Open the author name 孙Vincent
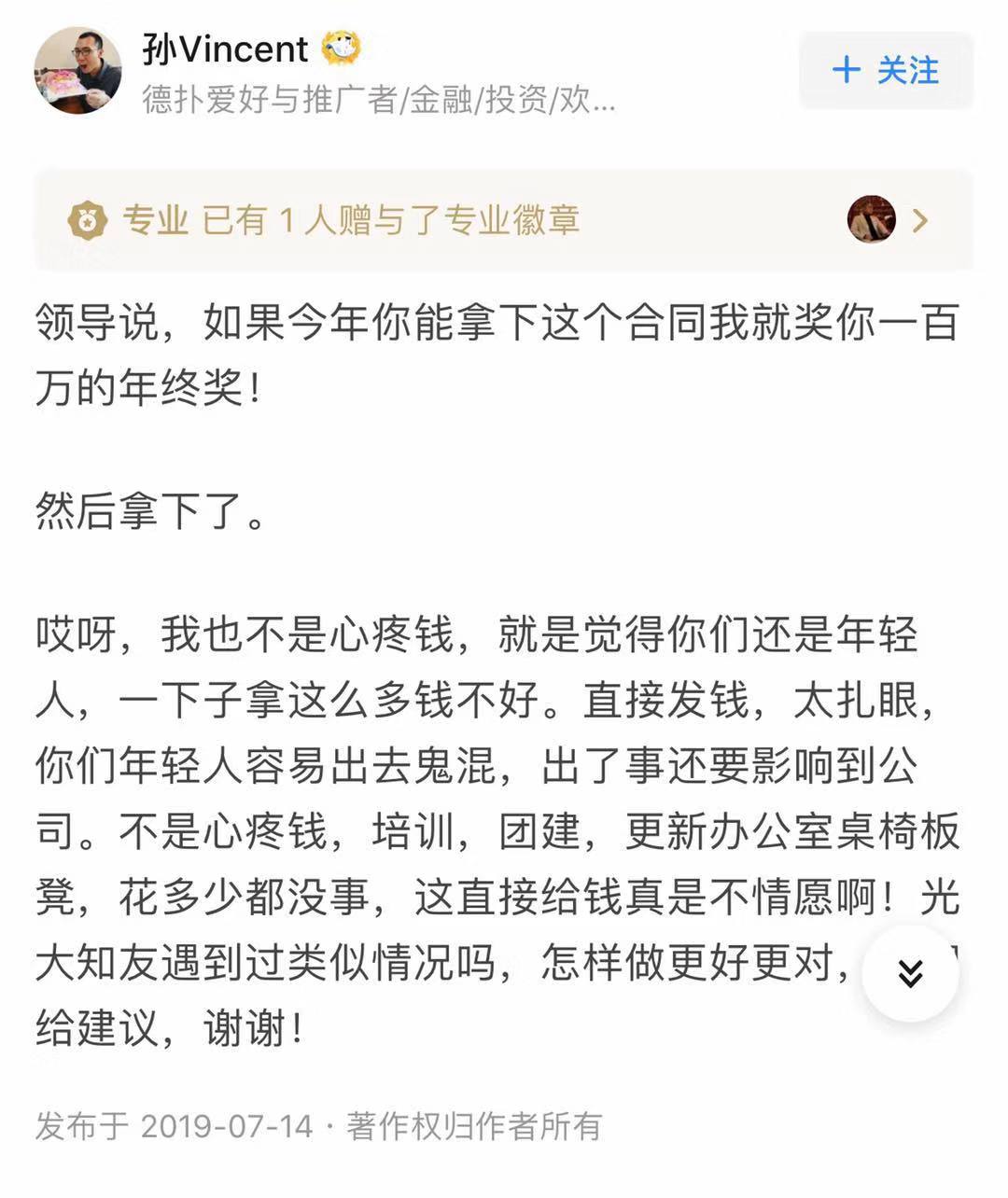The image size is (1008, 1198). [x=225, y=49]
